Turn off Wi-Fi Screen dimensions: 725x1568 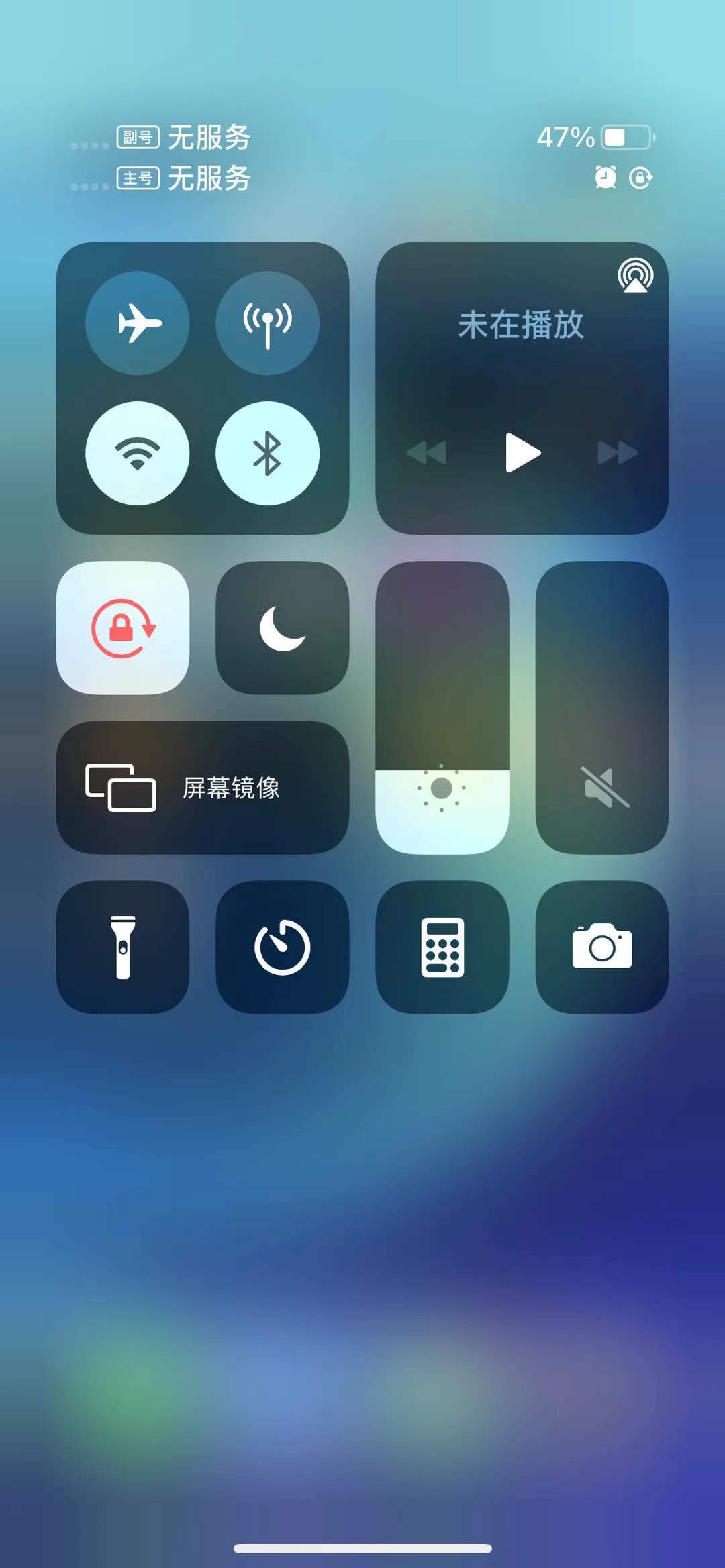[138, 454]
